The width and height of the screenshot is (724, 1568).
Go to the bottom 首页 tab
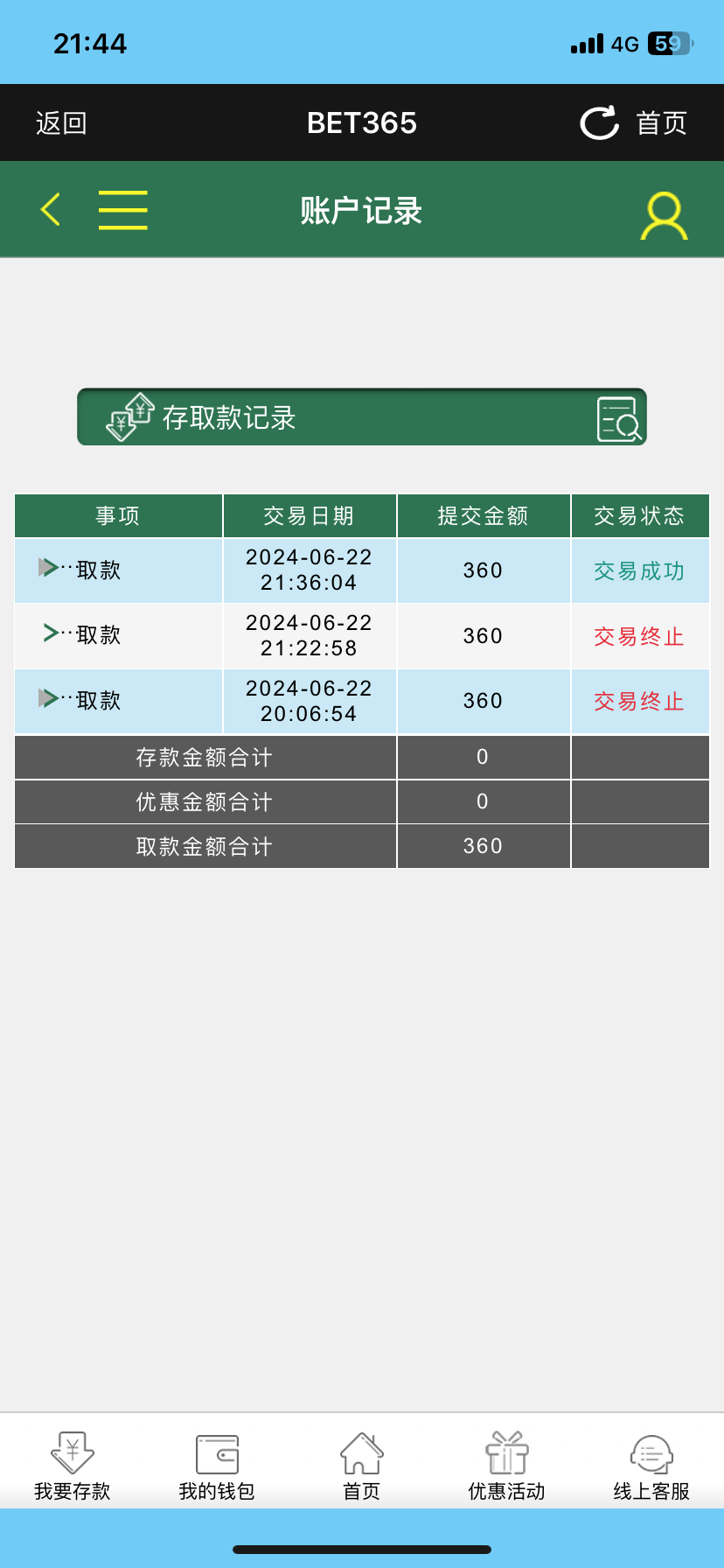[x=362, y=1466]
